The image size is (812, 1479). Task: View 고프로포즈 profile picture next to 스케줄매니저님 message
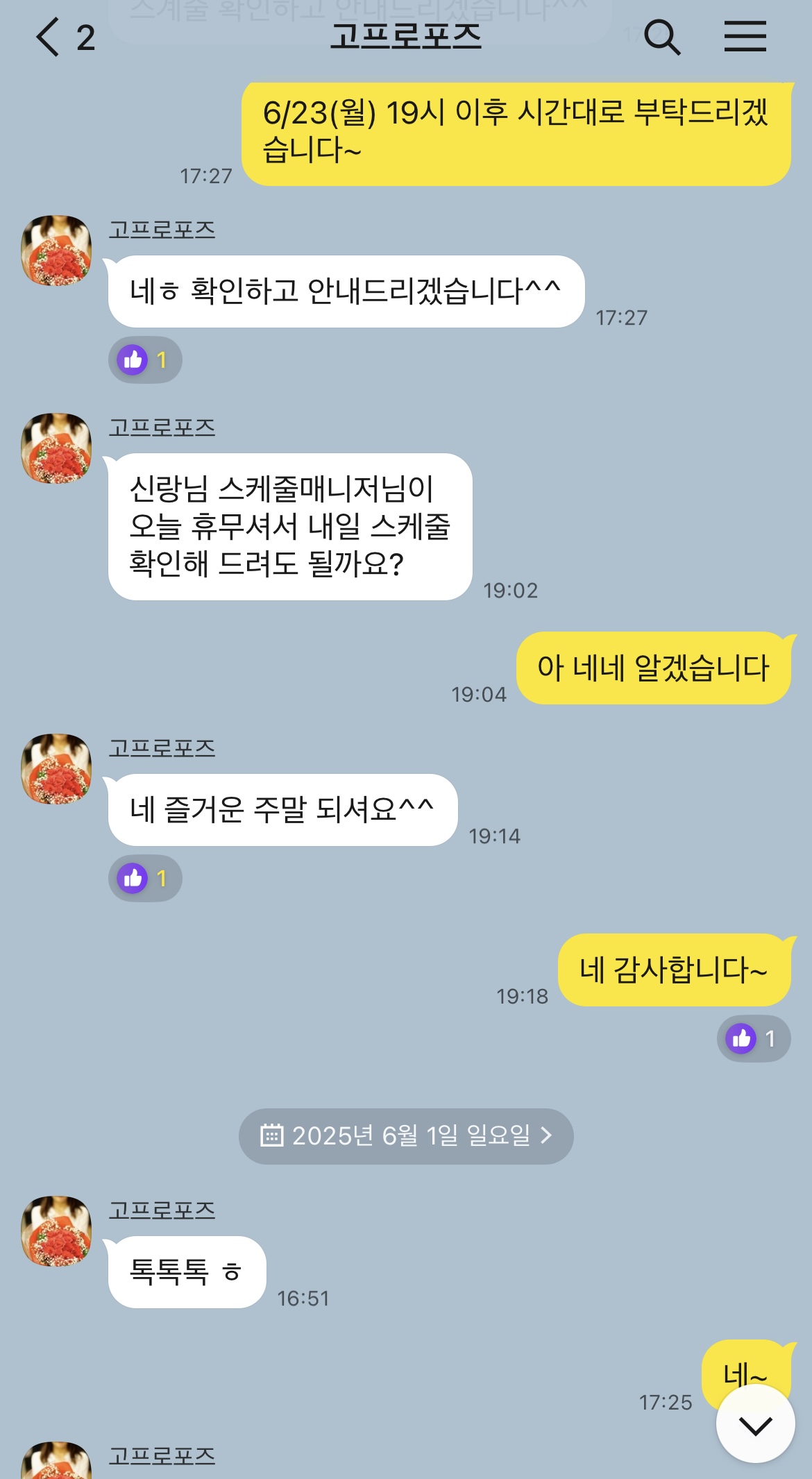pos(56,448)
